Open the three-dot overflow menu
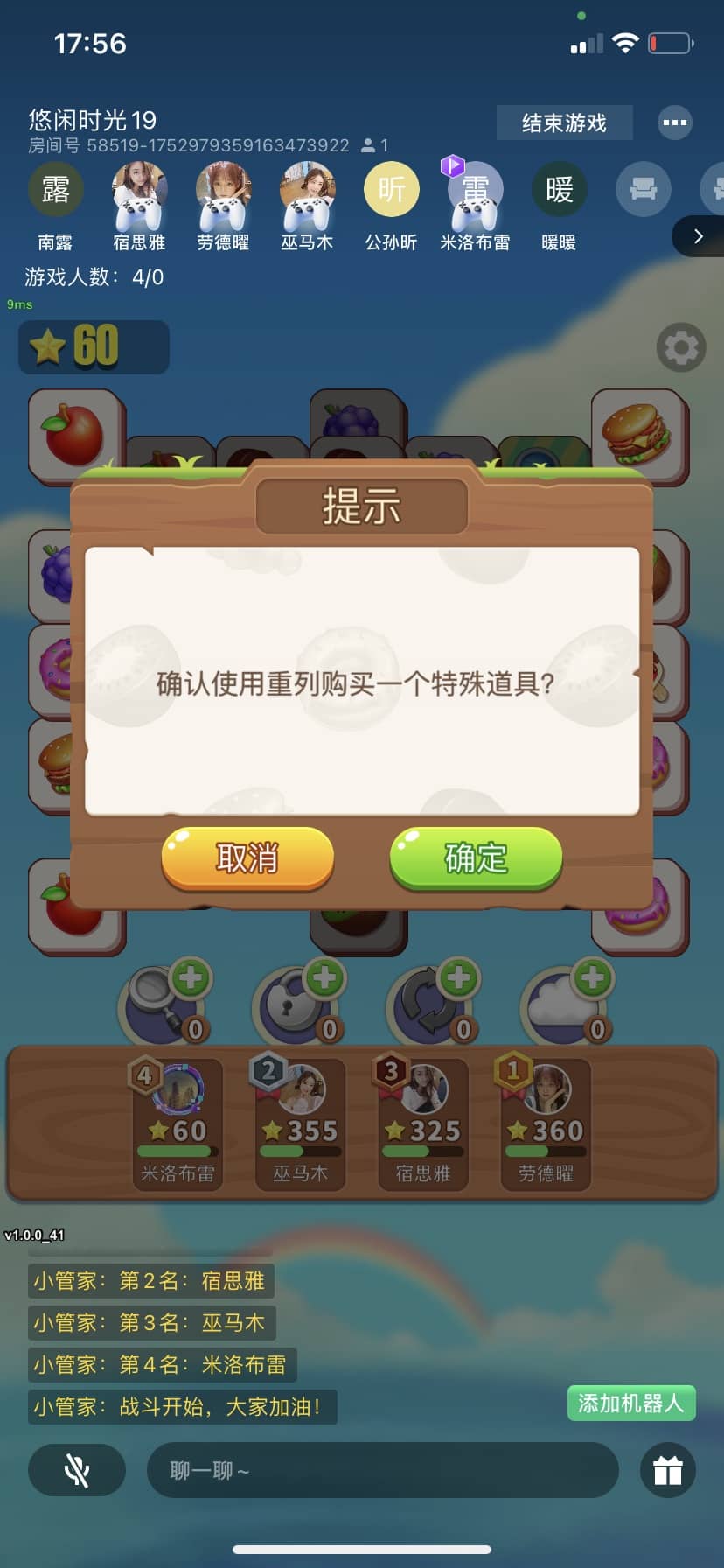Viewport: 724px width, 1568px height. tap(674, 122)
